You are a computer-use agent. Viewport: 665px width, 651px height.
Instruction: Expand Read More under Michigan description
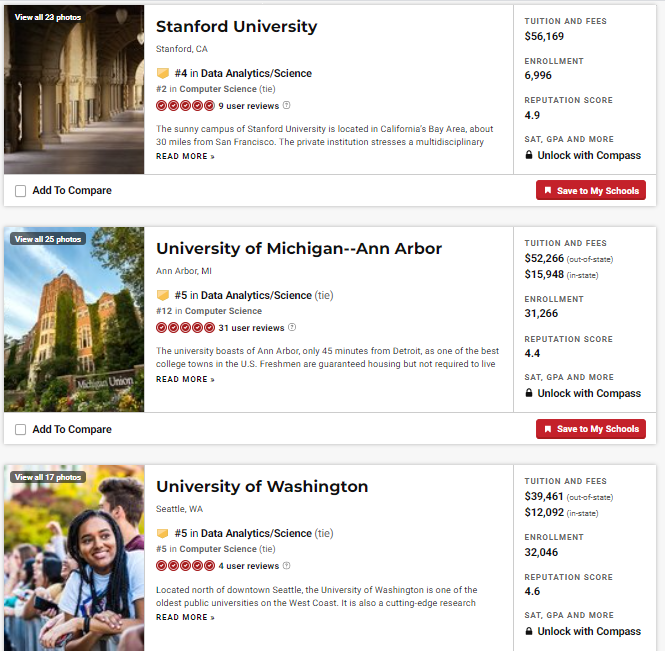coord(185,379)
